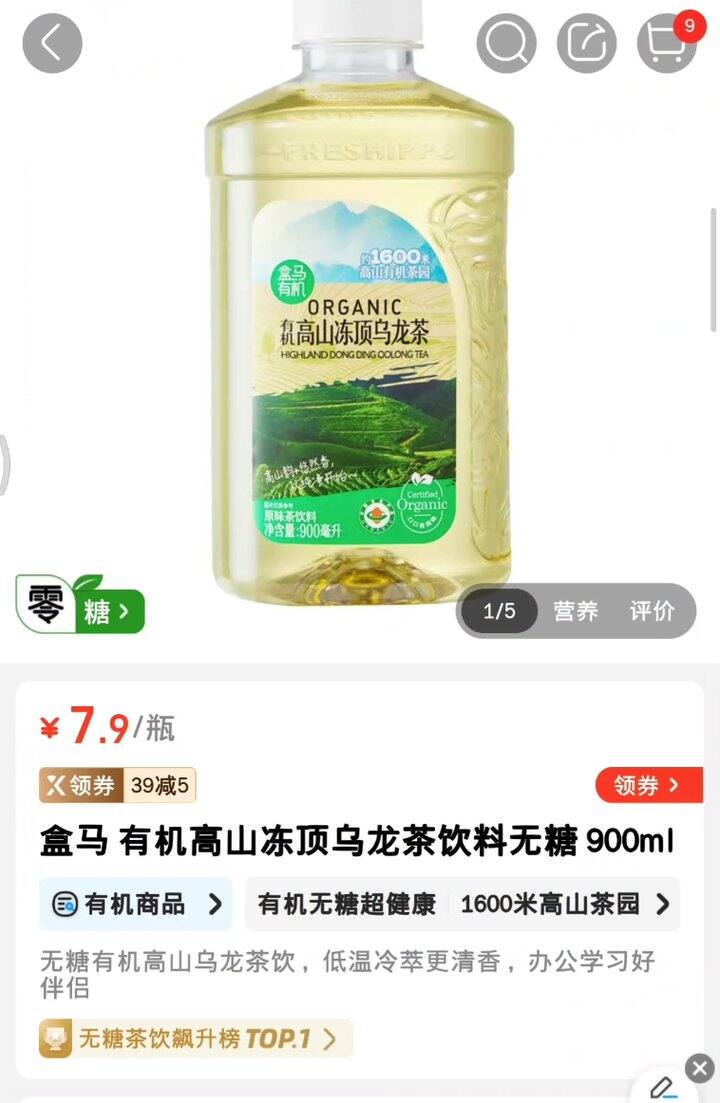
Task: Go back to the previous page
Action: (52, 43)
